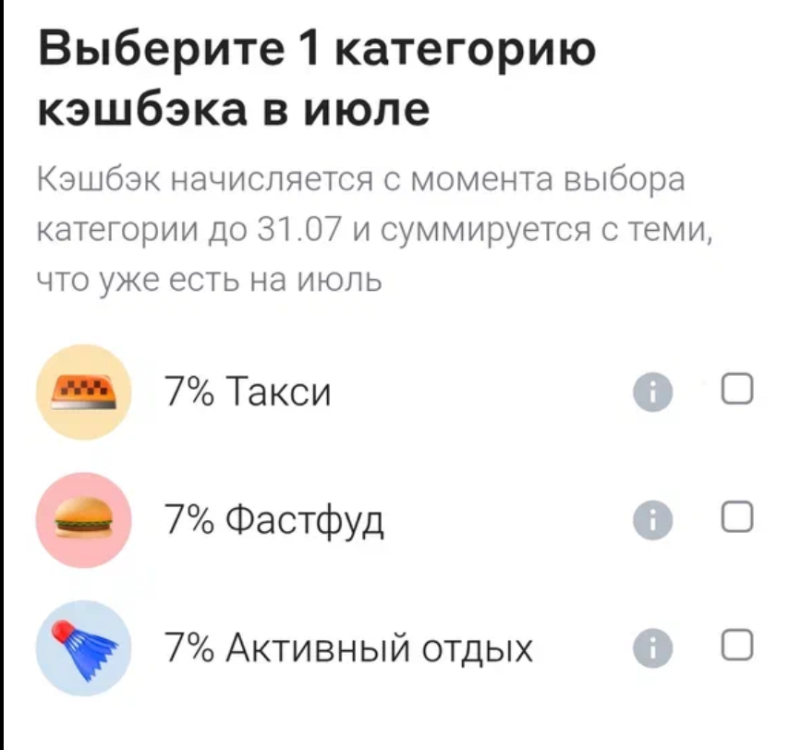
Task: Tick the 7% Активный отдых checkbox
Action: coord(735,643)
